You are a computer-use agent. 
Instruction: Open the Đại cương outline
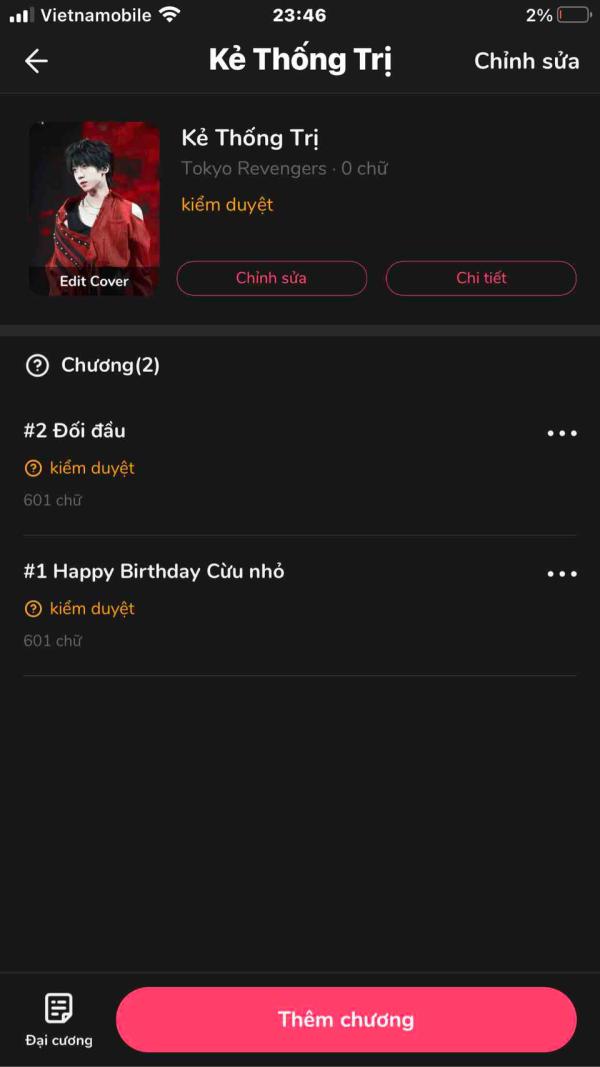click(x=58, y=1019)
